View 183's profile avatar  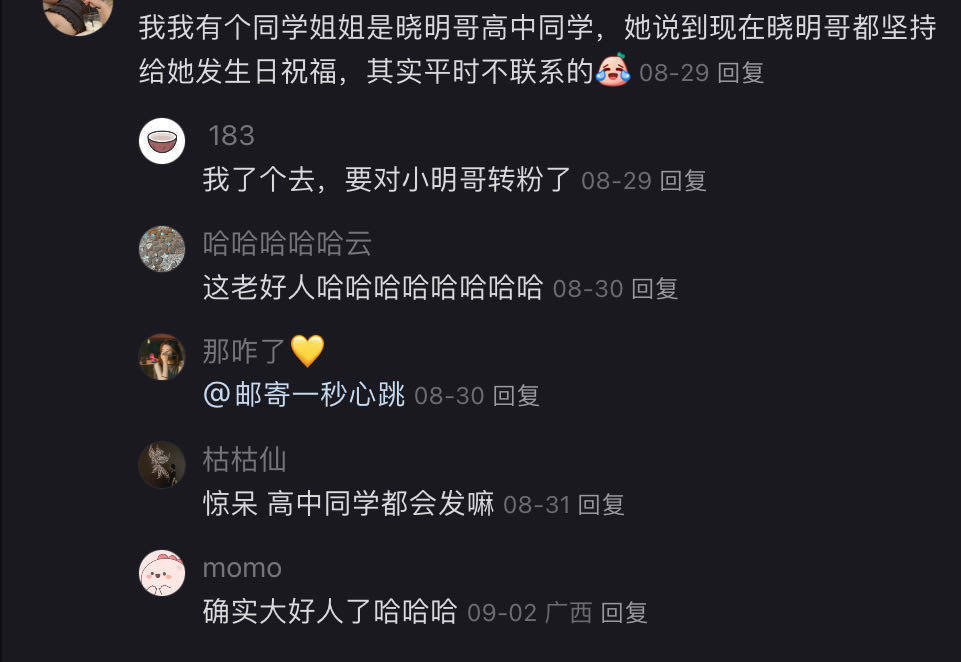click(x=162, y=141)
